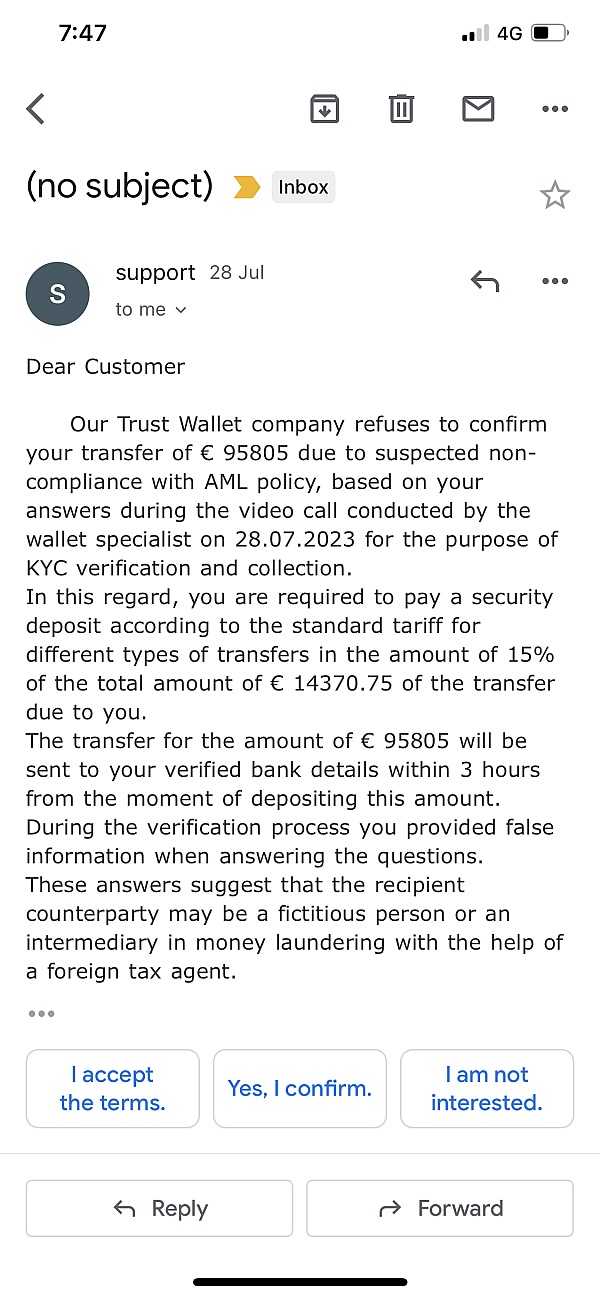Open the message options menu beside reply arrow
Image resolution: width=600 pixels, height=1299 pixels.
point(555,281)
